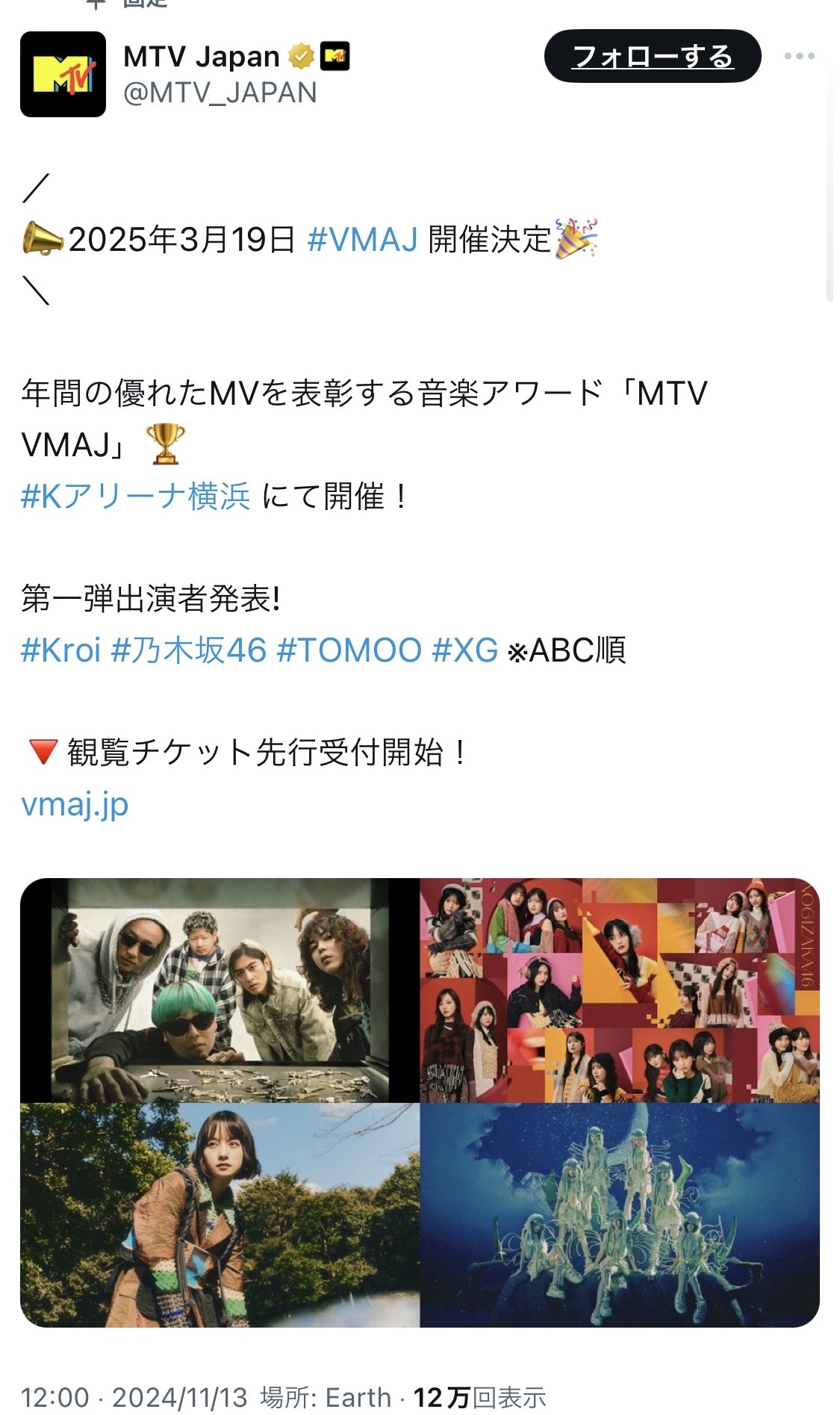Image resolution: width=840 pixels, height=1415 pixels.
Task: Open the #TOMOO hashtag
Action: (349, 650)
